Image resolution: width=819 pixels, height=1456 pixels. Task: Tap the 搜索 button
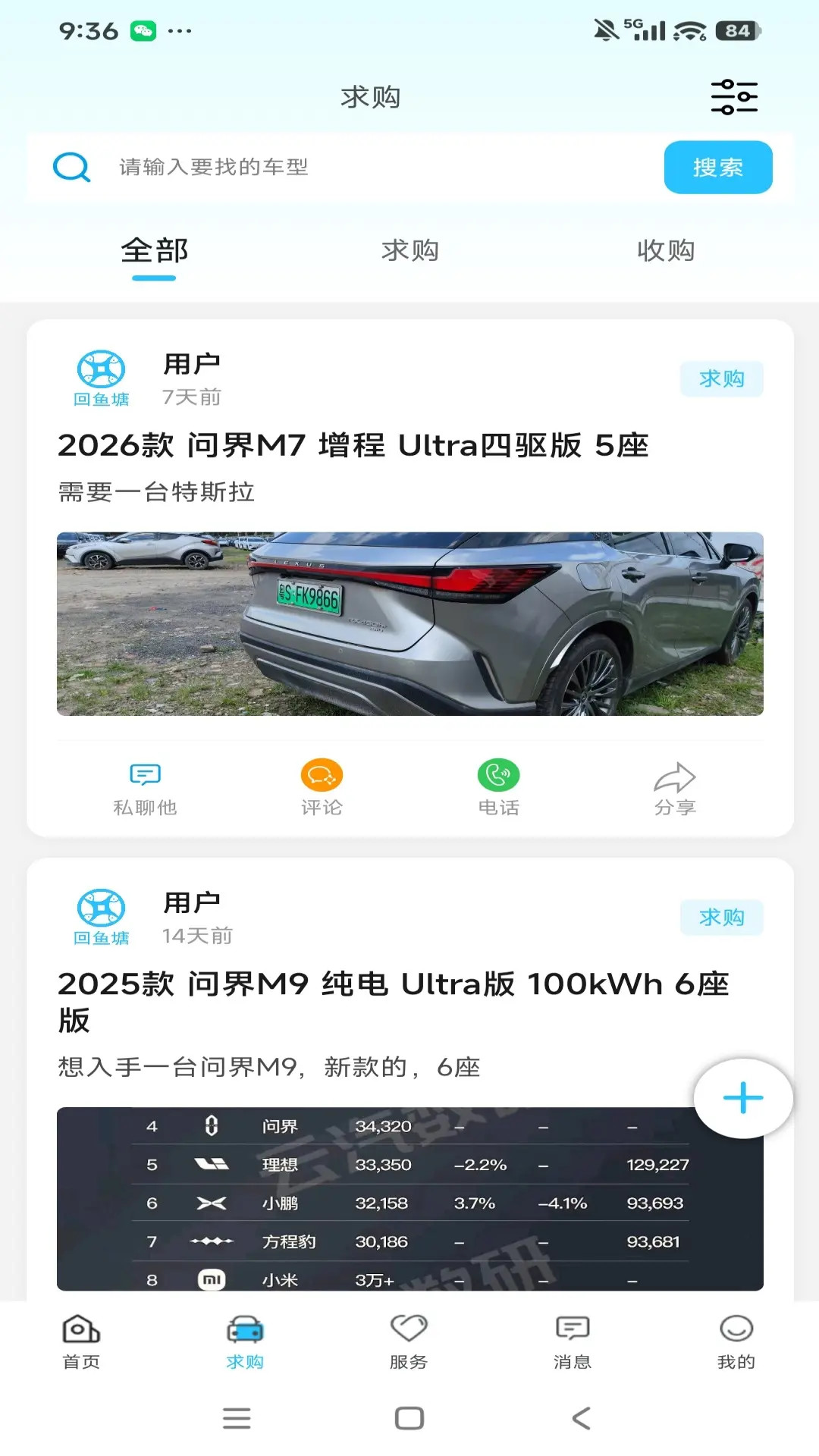pos(718,167)
